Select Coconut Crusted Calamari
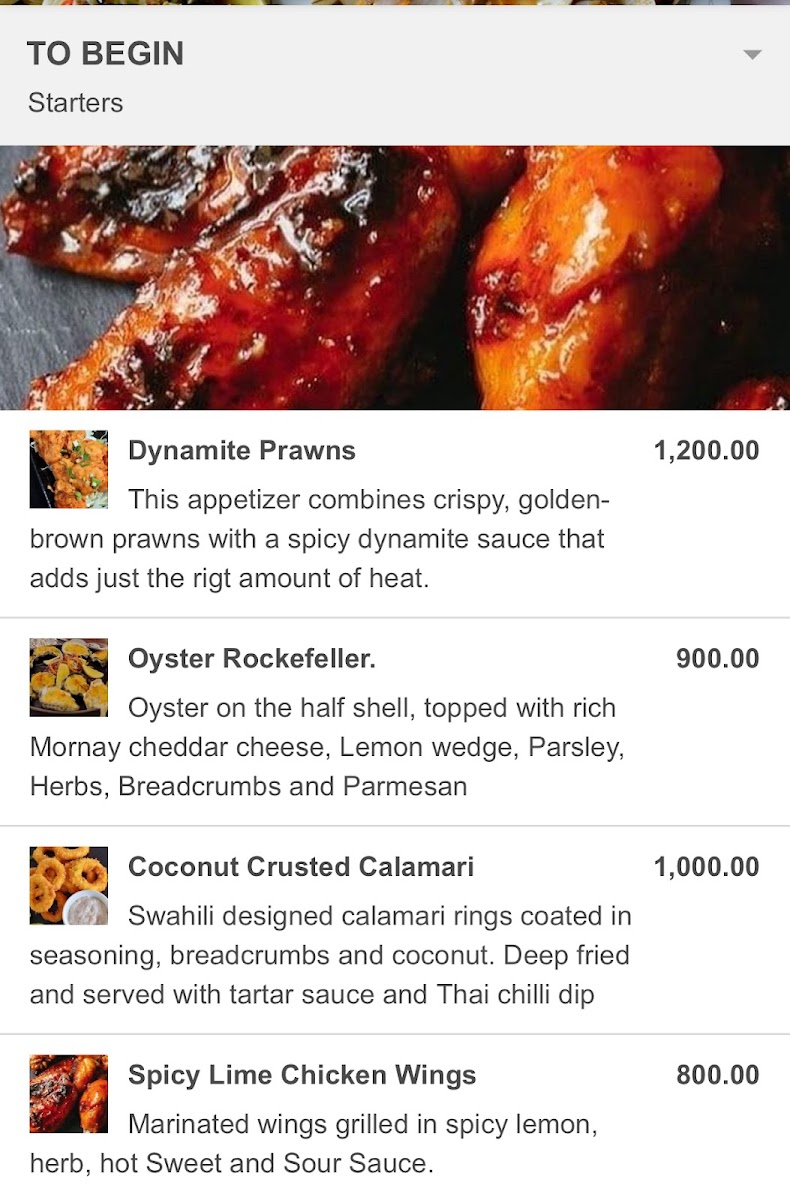This screenshot has width=790, height=1200. pyautogui.click(x=300, y=867)
